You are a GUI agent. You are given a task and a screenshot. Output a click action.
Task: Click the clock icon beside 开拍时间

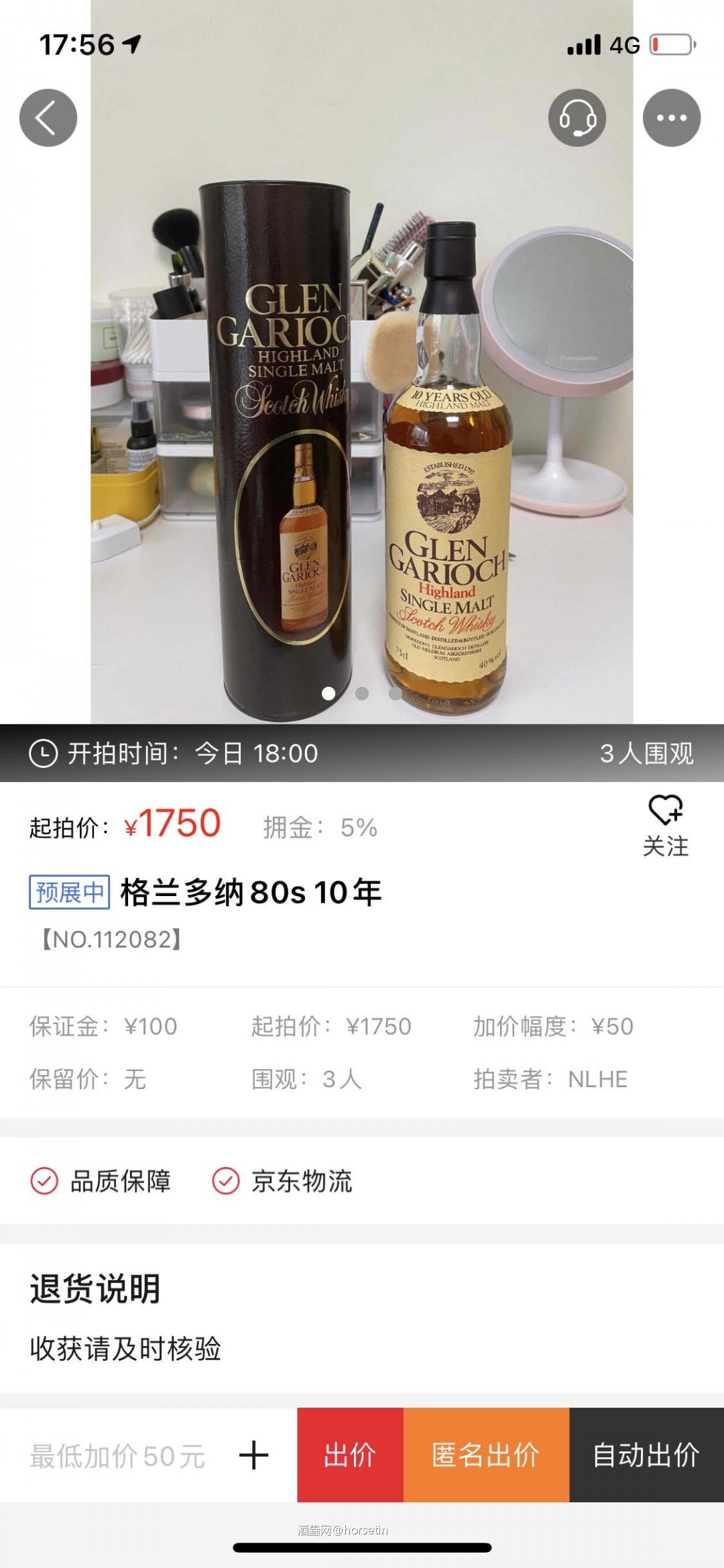click(42, 752)
